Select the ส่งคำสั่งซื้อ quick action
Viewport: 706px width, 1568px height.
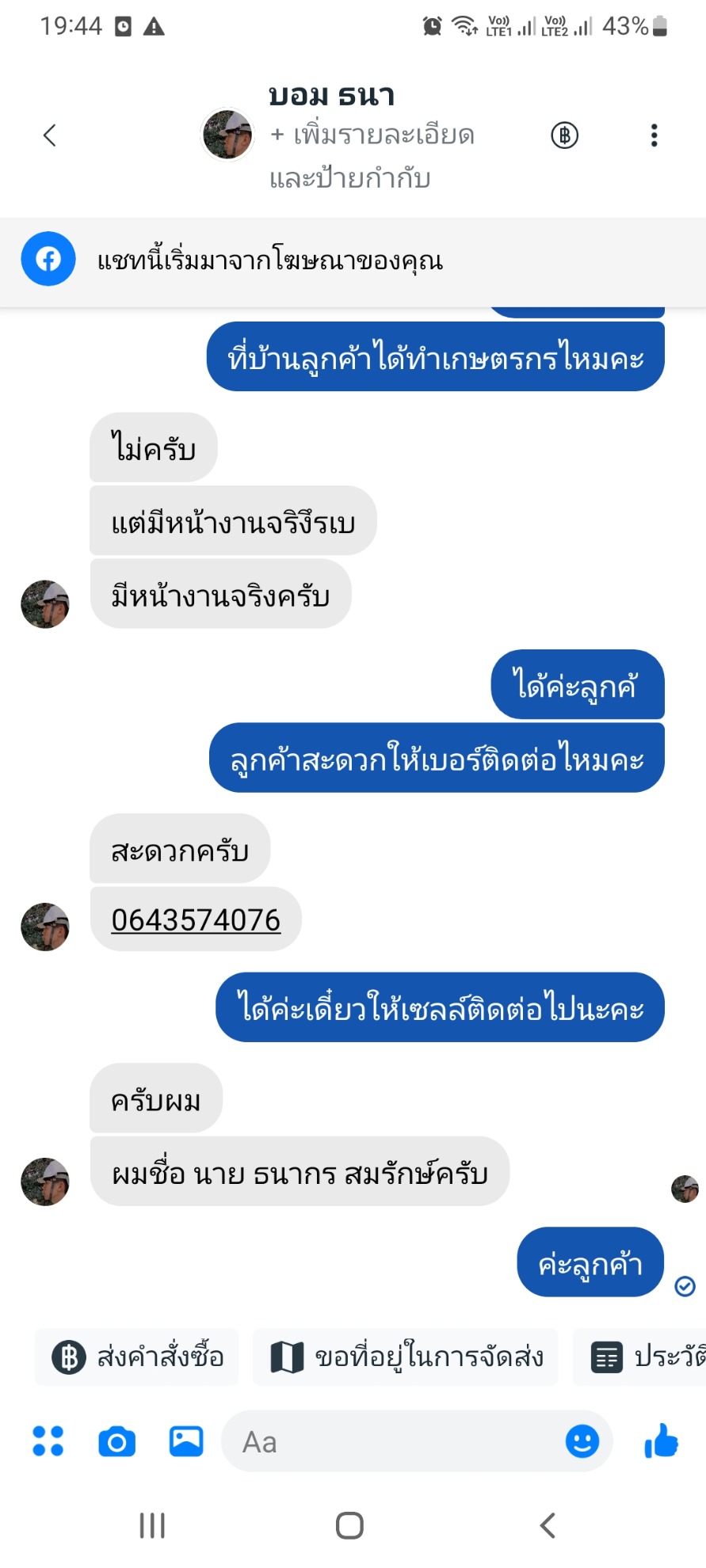click(x=137, y=1357)
